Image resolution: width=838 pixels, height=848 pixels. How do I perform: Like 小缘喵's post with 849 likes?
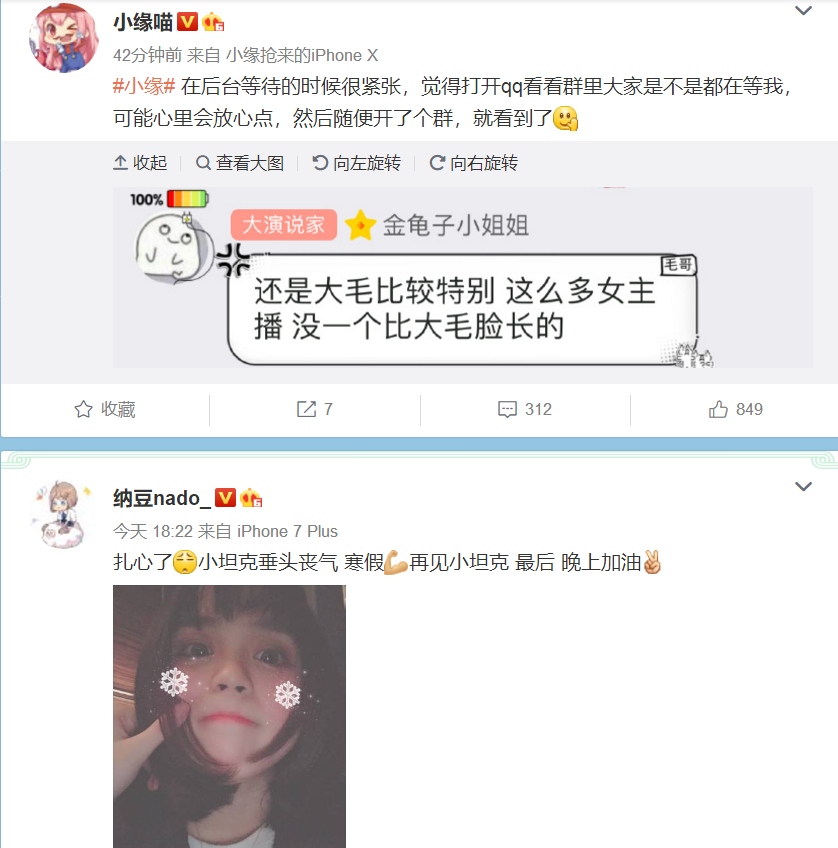click(735, 409)
